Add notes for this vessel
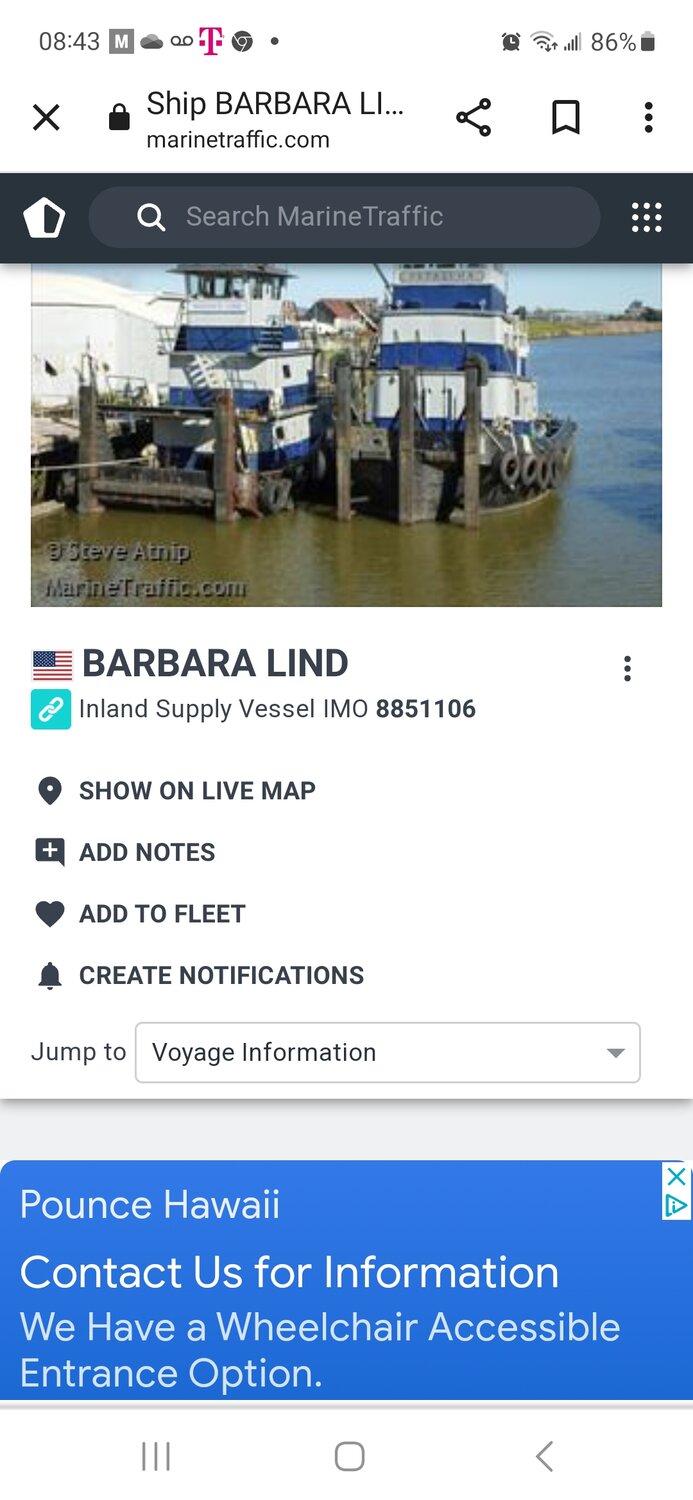The height and width of the screenshot is (1500, 693). (147, 852)
